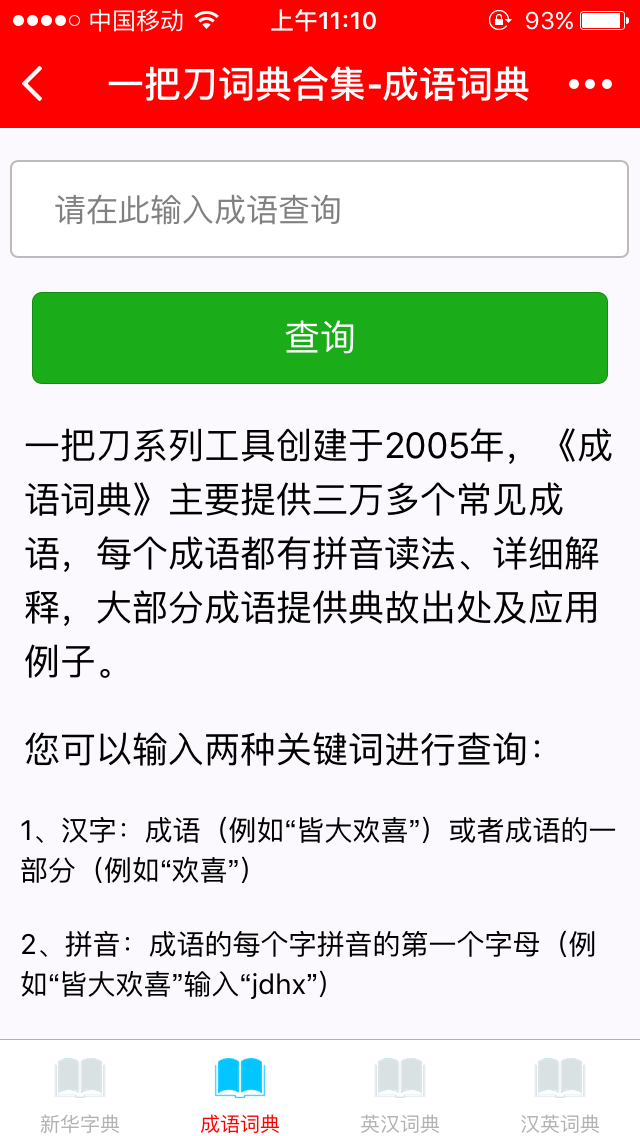Open the 英汉词典 tab
This screenshot has width=640, height=1136.
click(x=400, y=1093)
